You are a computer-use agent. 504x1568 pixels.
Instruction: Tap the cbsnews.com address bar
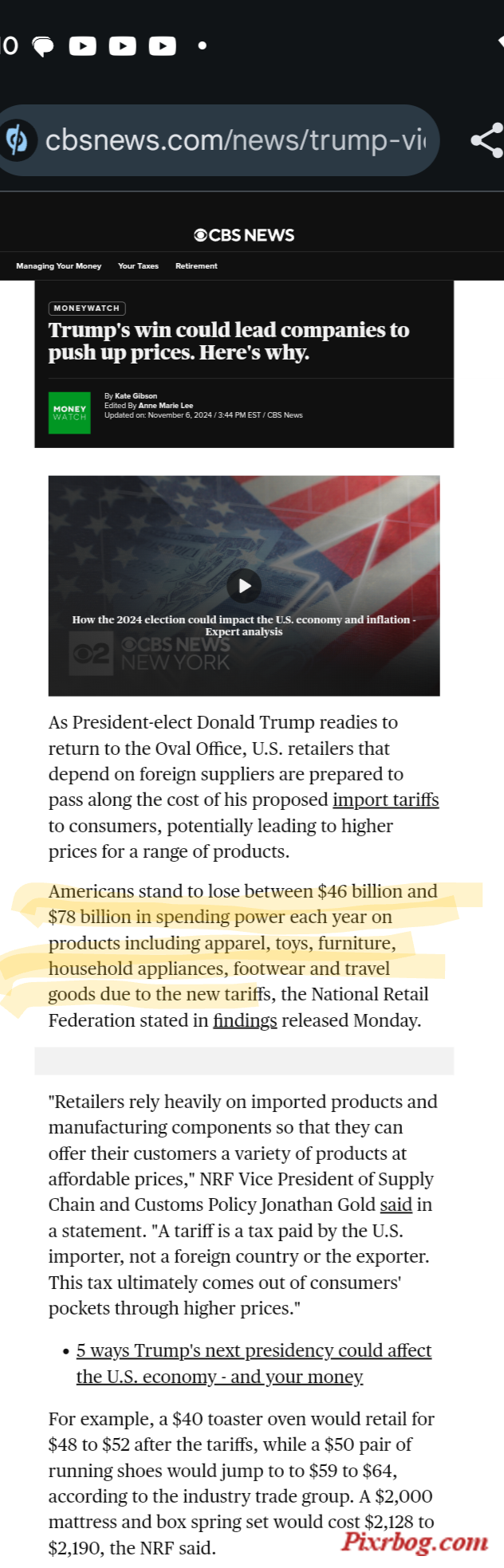tap(235, 140)
